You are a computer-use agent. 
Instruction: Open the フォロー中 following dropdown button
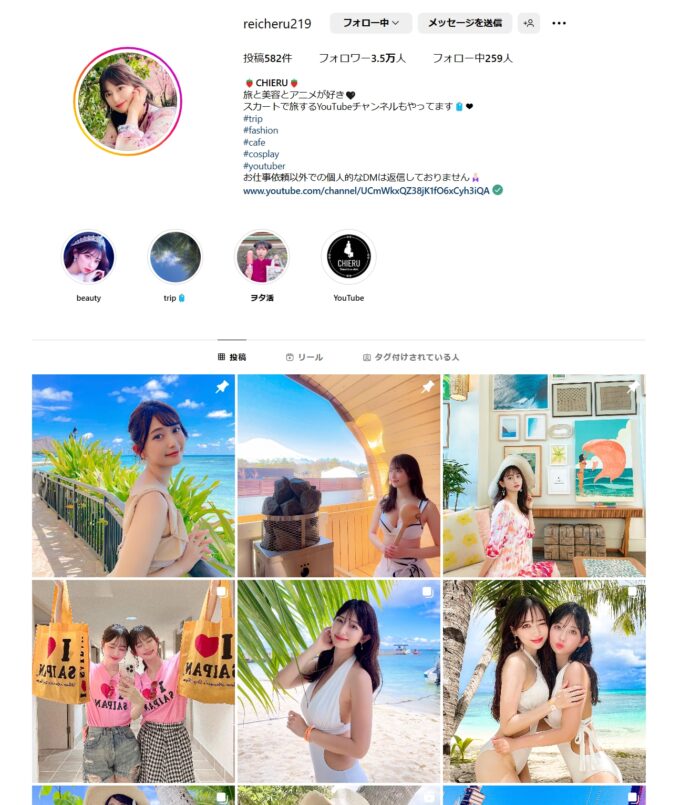coord(370,23)
